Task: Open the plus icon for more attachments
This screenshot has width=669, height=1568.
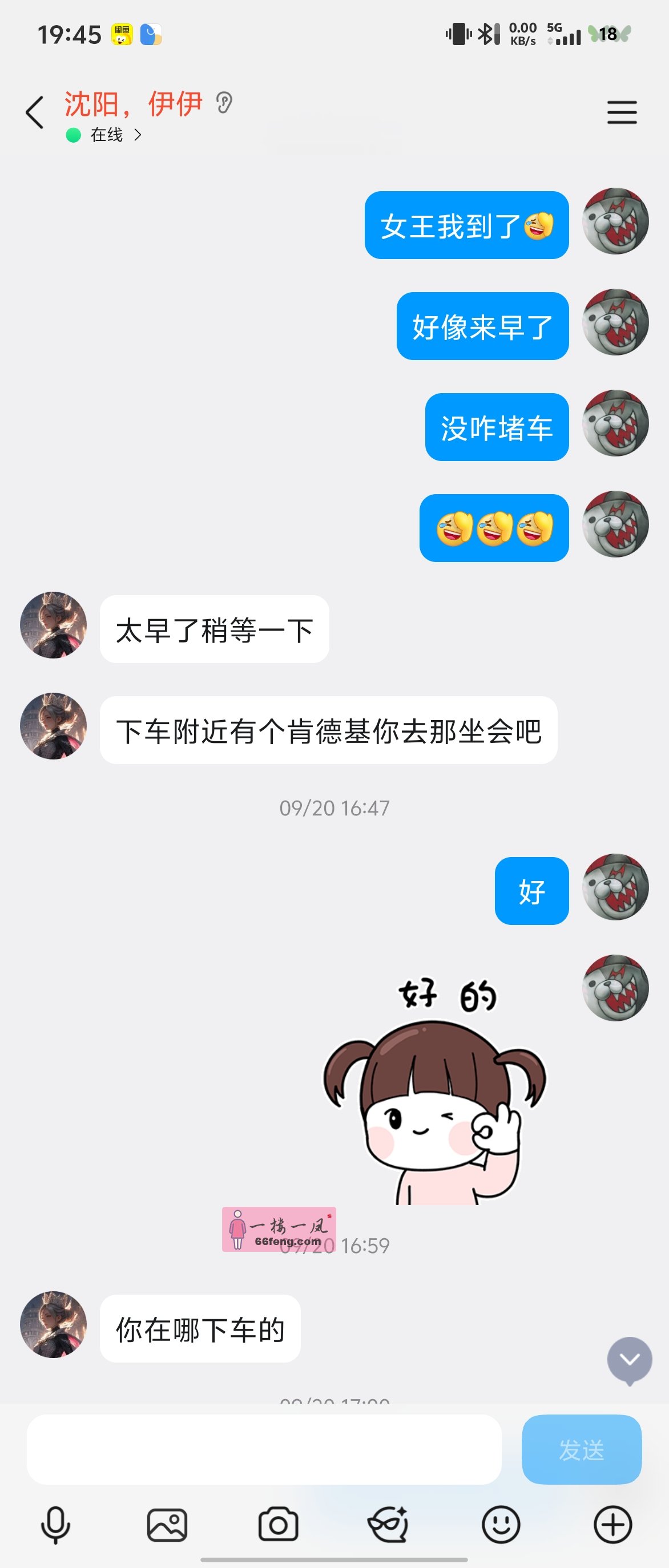Action: pyautogui.click(x=612, y=1523)
